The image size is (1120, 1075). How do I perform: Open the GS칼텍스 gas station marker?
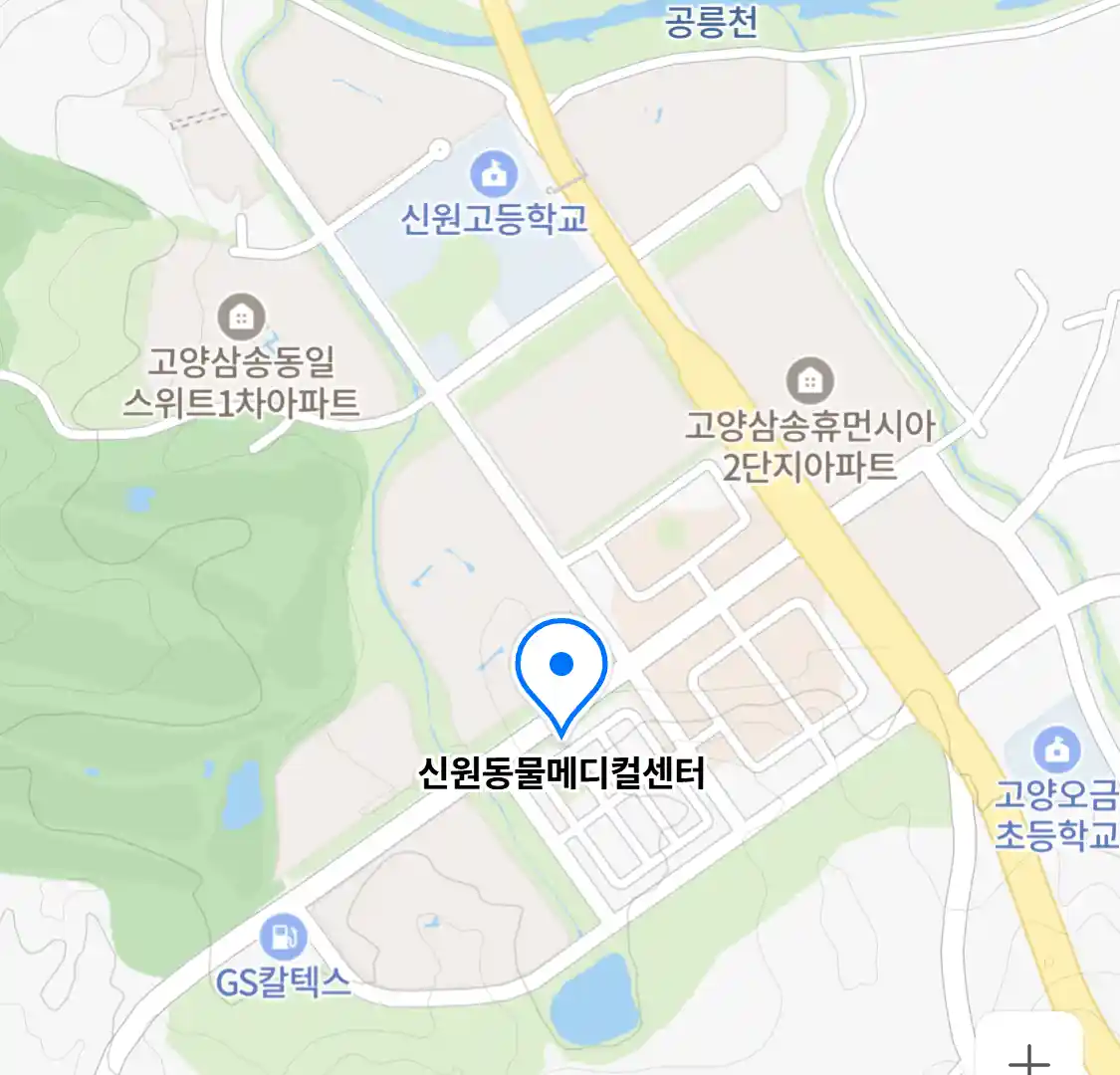click(x=283, y=936)
